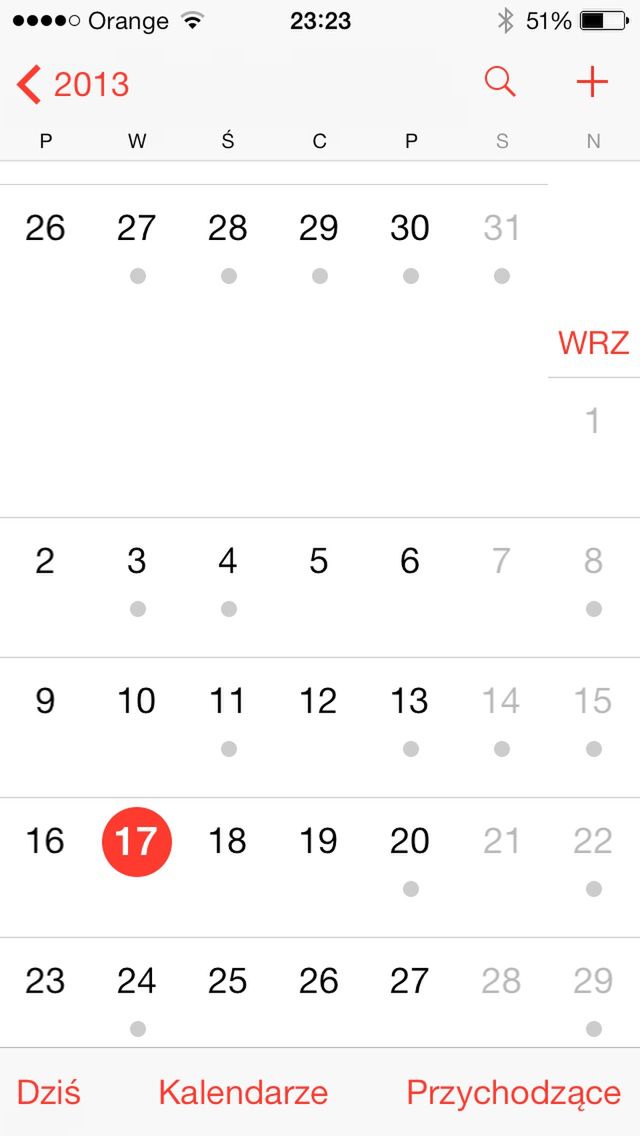Viewport: 640px width, 1136px height.
Task: Jump to today with Dziś
Action: pos(48,1092)
